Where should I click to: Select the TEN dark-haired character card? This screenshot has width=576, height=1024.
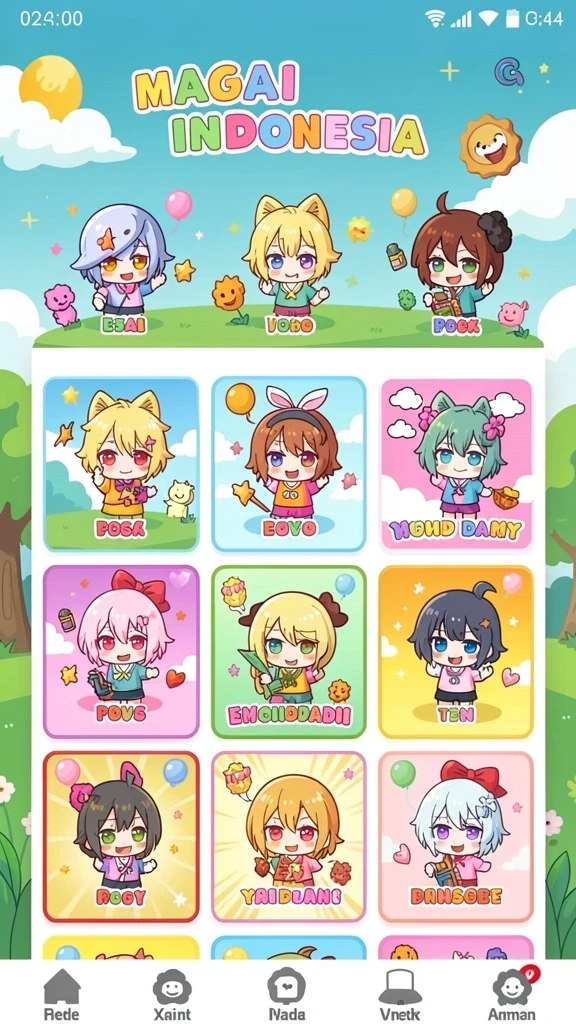[456, 652]
